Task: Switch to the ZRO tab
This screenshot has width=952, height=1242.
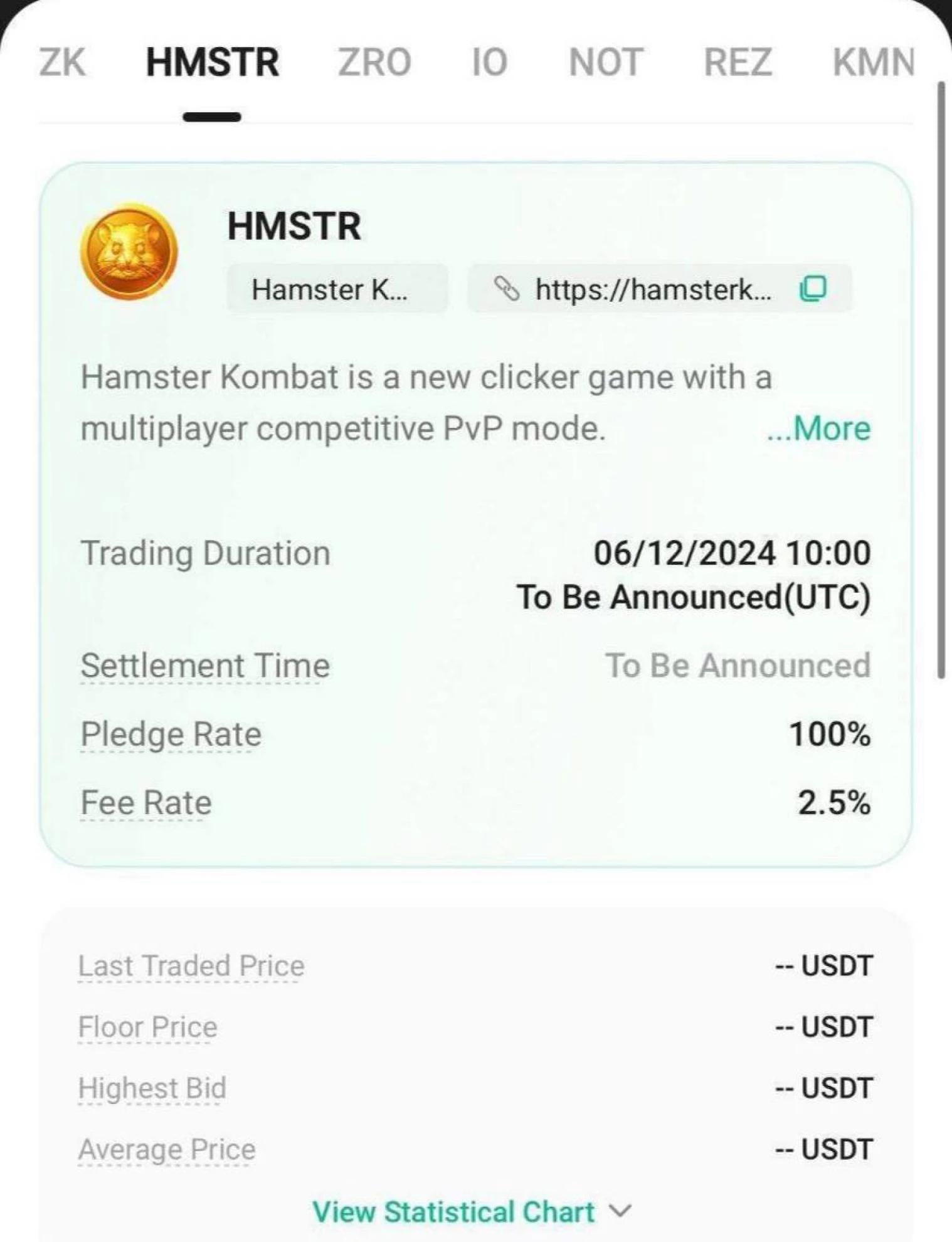Action: 374,62
